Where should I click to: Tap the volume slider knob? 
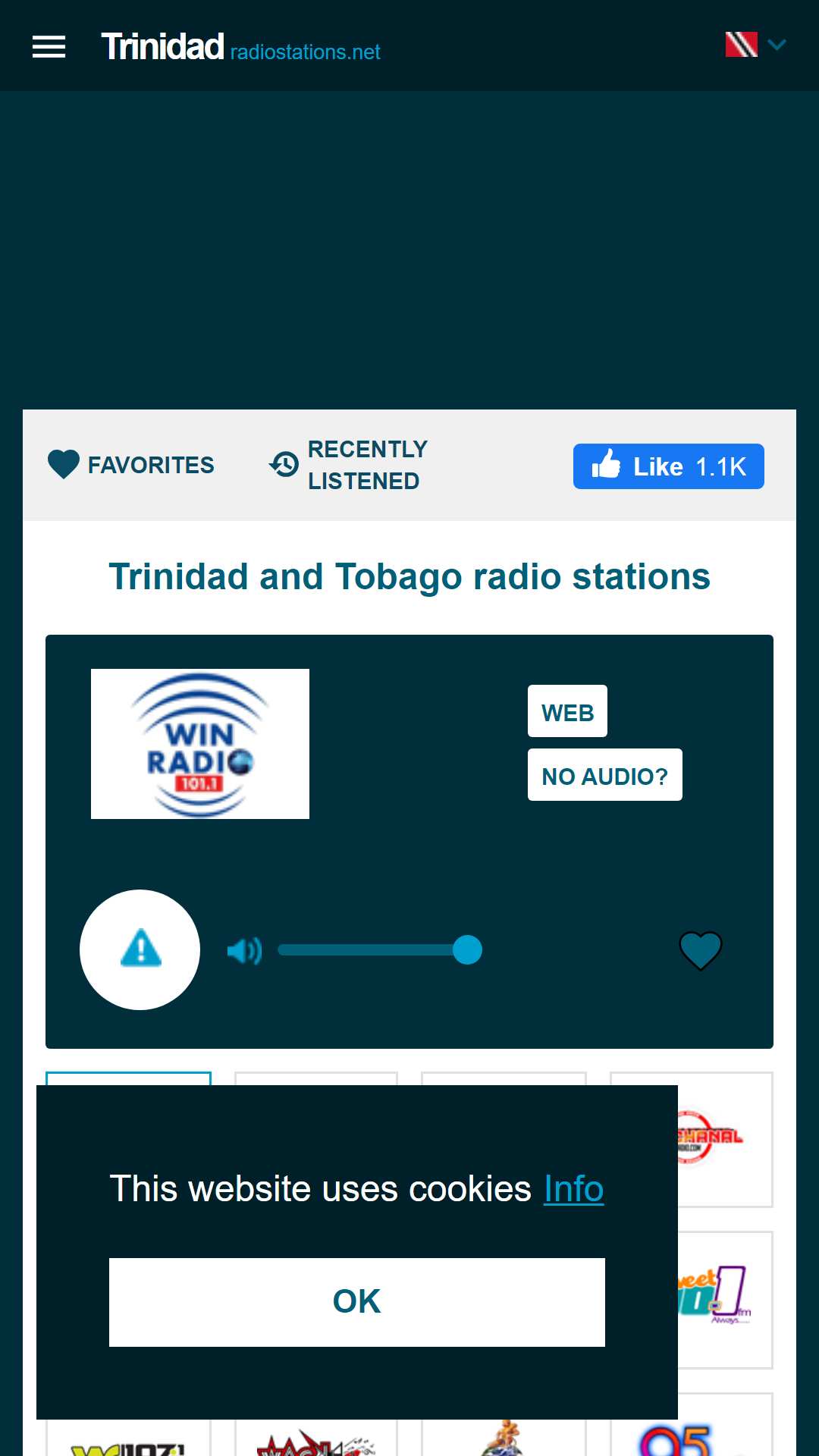467,950
